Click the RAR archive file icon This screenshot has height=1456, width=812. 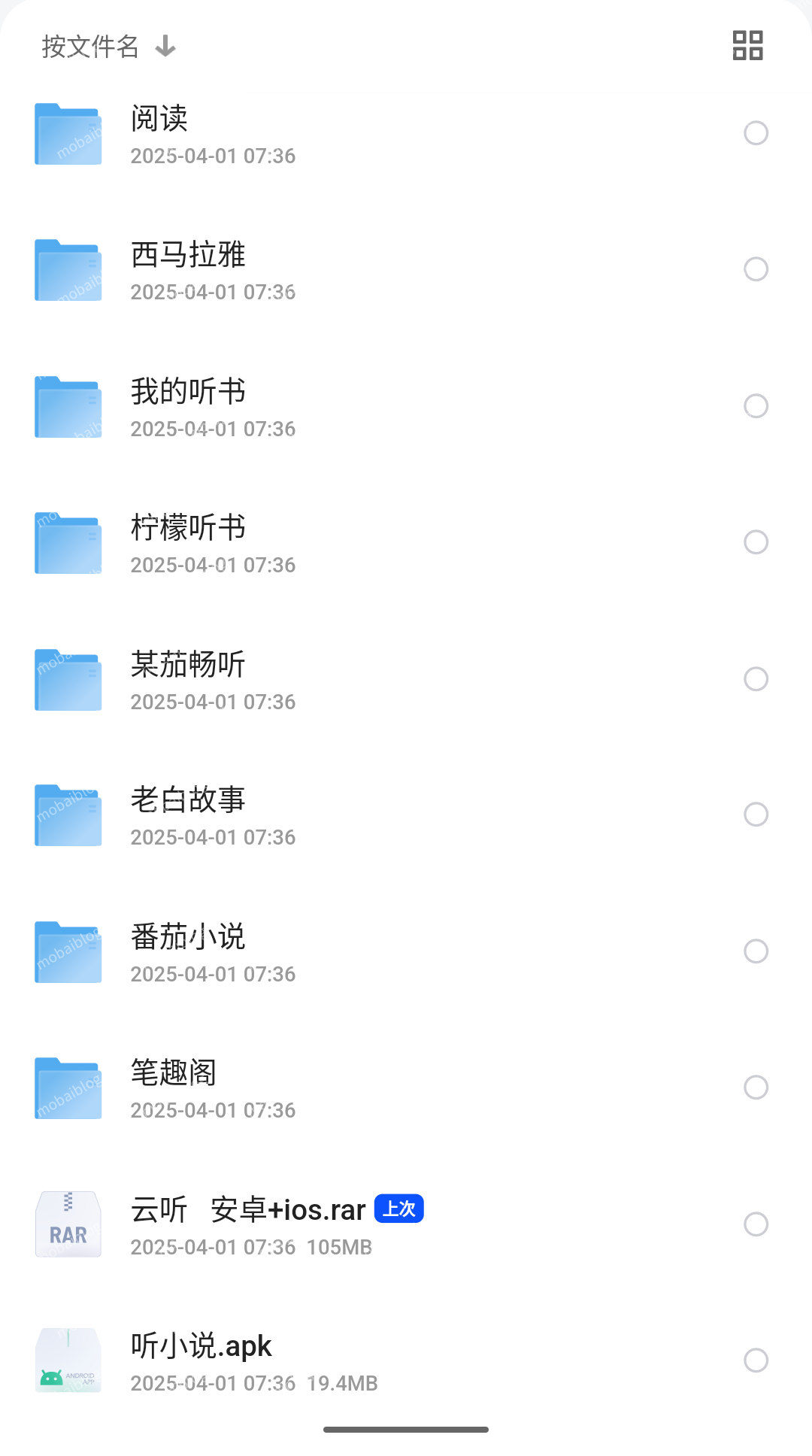tap(68, 1224)
